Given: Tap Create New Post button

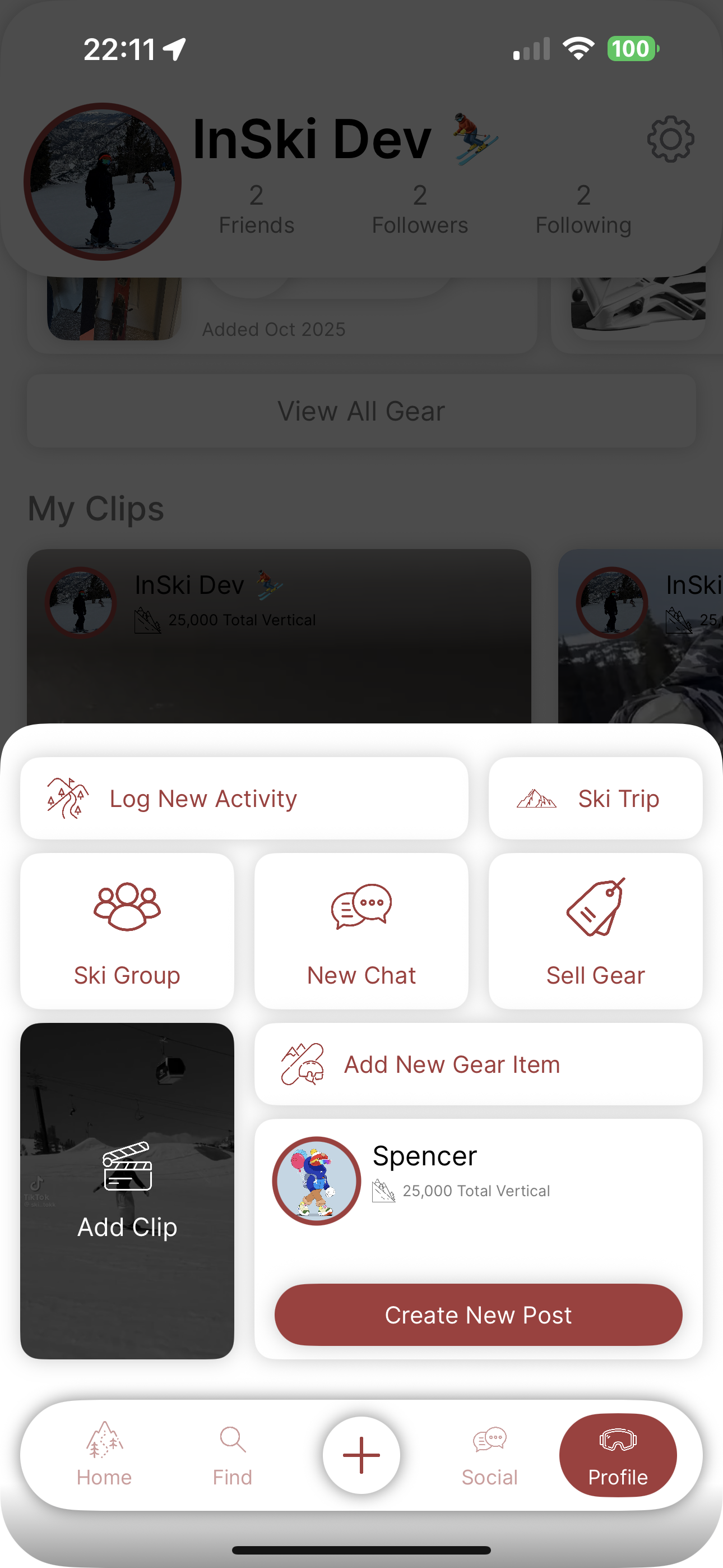Looking at the screenshot, I should 478,1315.
